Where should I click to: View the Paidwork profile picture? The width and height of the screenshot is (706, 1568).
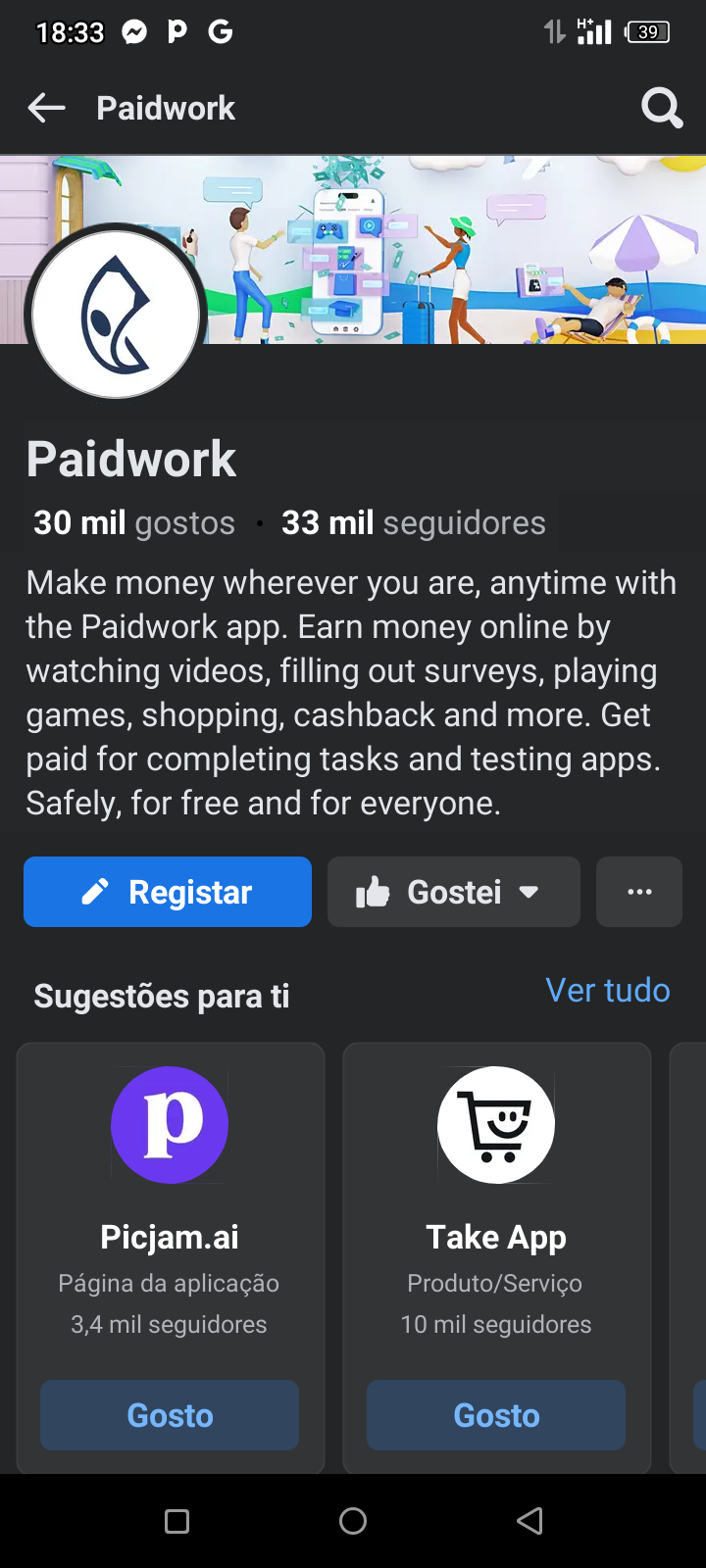coord(116,312)
